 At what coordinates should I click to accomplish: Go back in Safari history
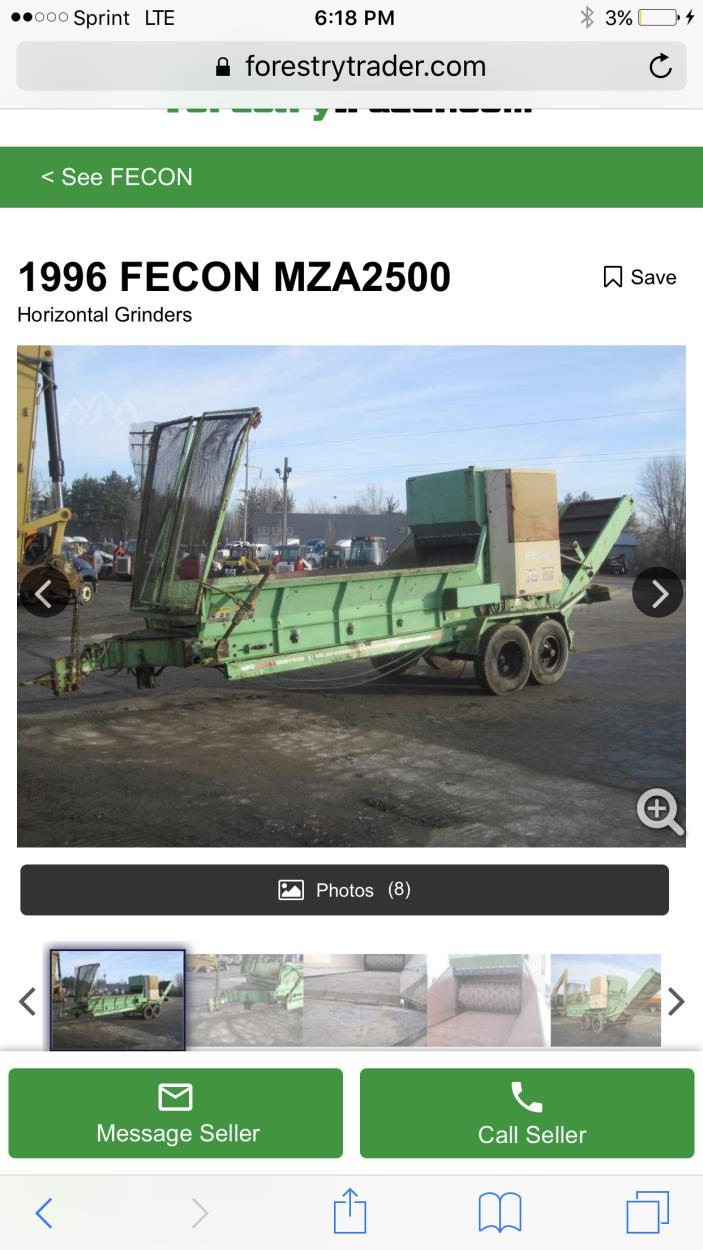(44, 1213)
